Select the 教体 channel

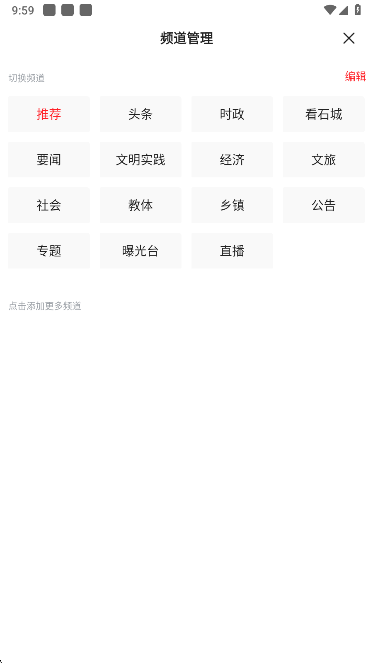pos(140,205)
